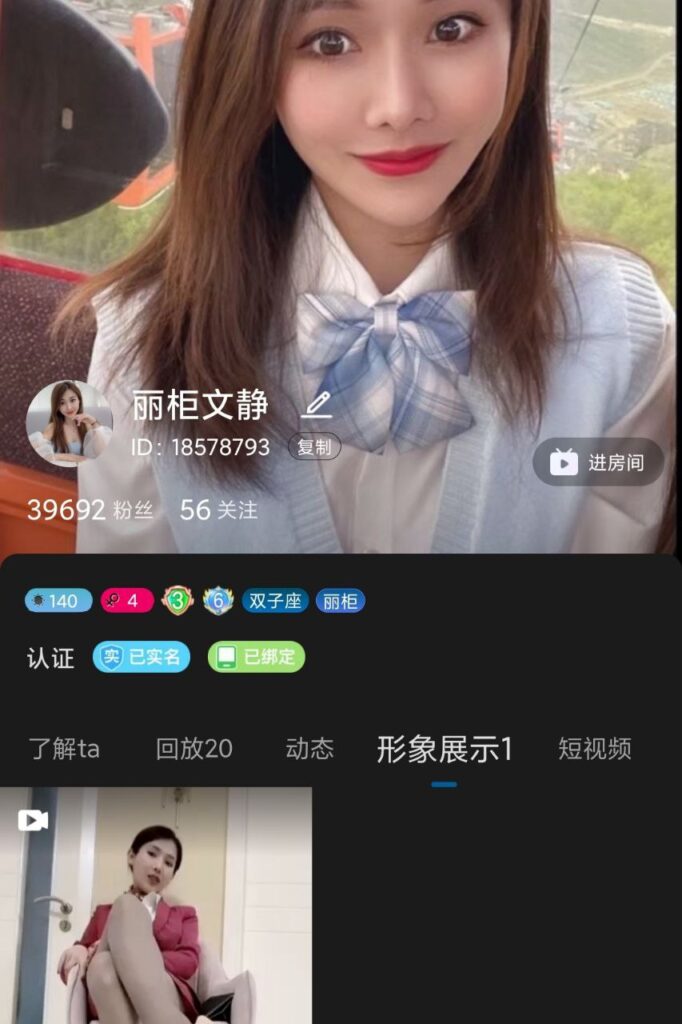Switch to the 短视频 tab
Viewport: 682px width, 1024px height.
coord(595,749)
